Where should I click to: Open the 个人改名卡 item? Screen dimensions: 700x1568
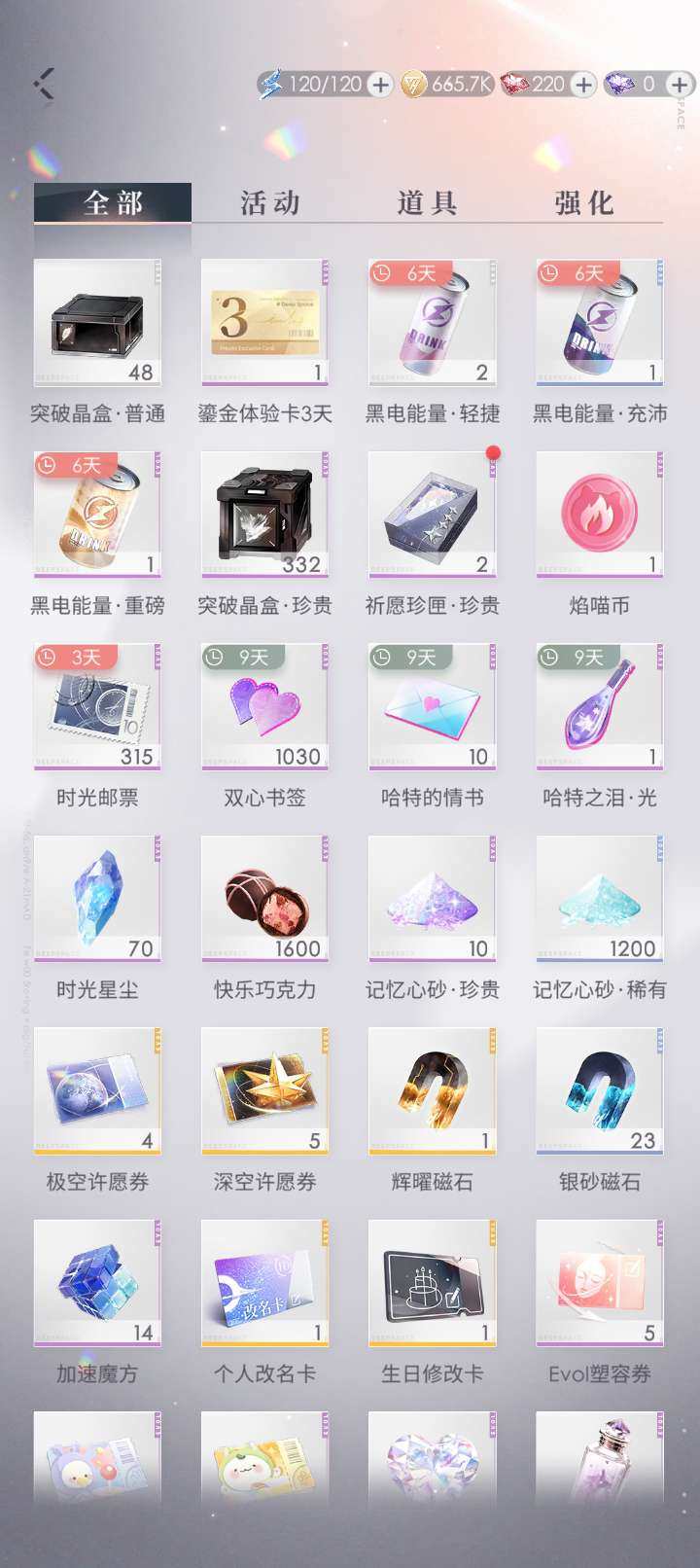(x=265, y=1282)
